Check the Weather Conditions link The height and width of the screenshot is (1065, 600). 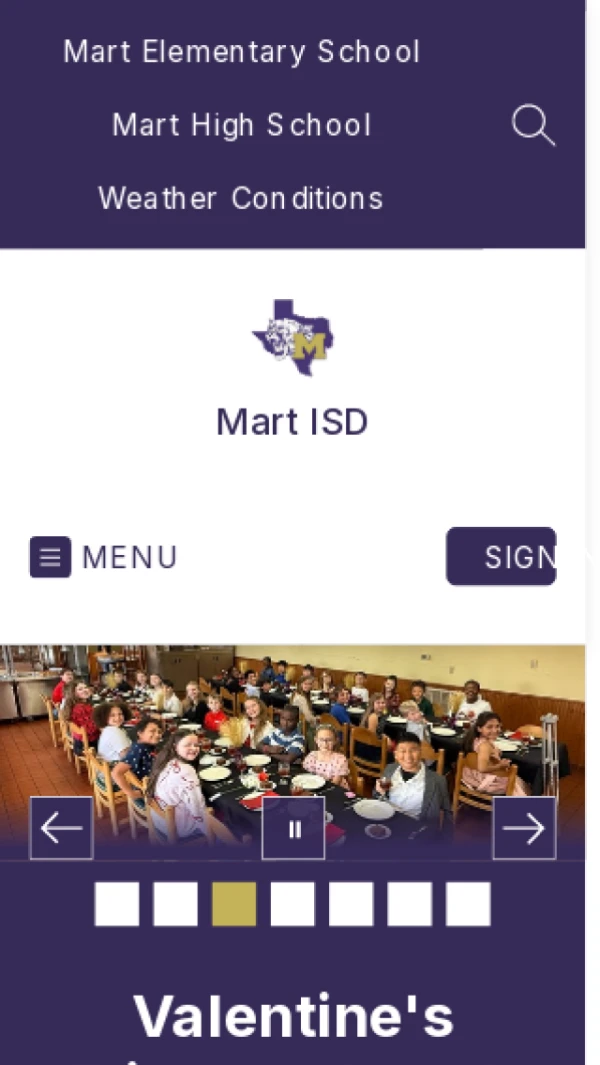pos(241,198)
